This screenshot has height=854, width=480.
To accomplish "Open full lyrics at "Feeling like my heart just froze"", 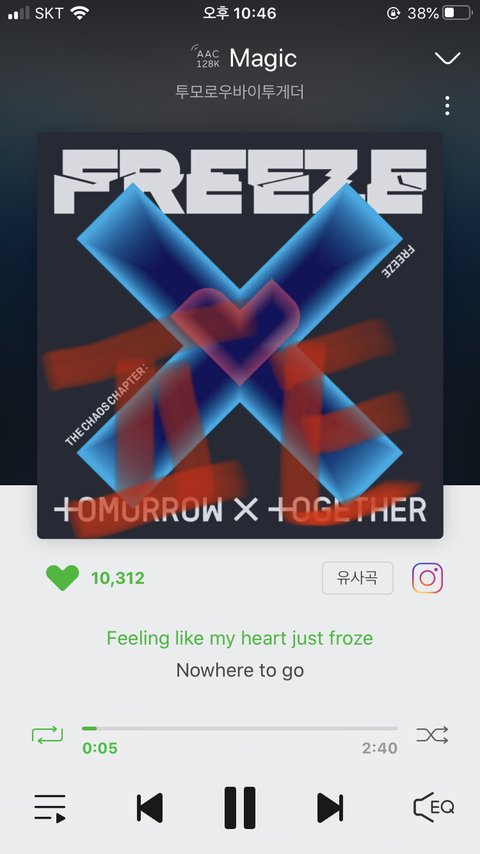I will (x=240, y=637).
